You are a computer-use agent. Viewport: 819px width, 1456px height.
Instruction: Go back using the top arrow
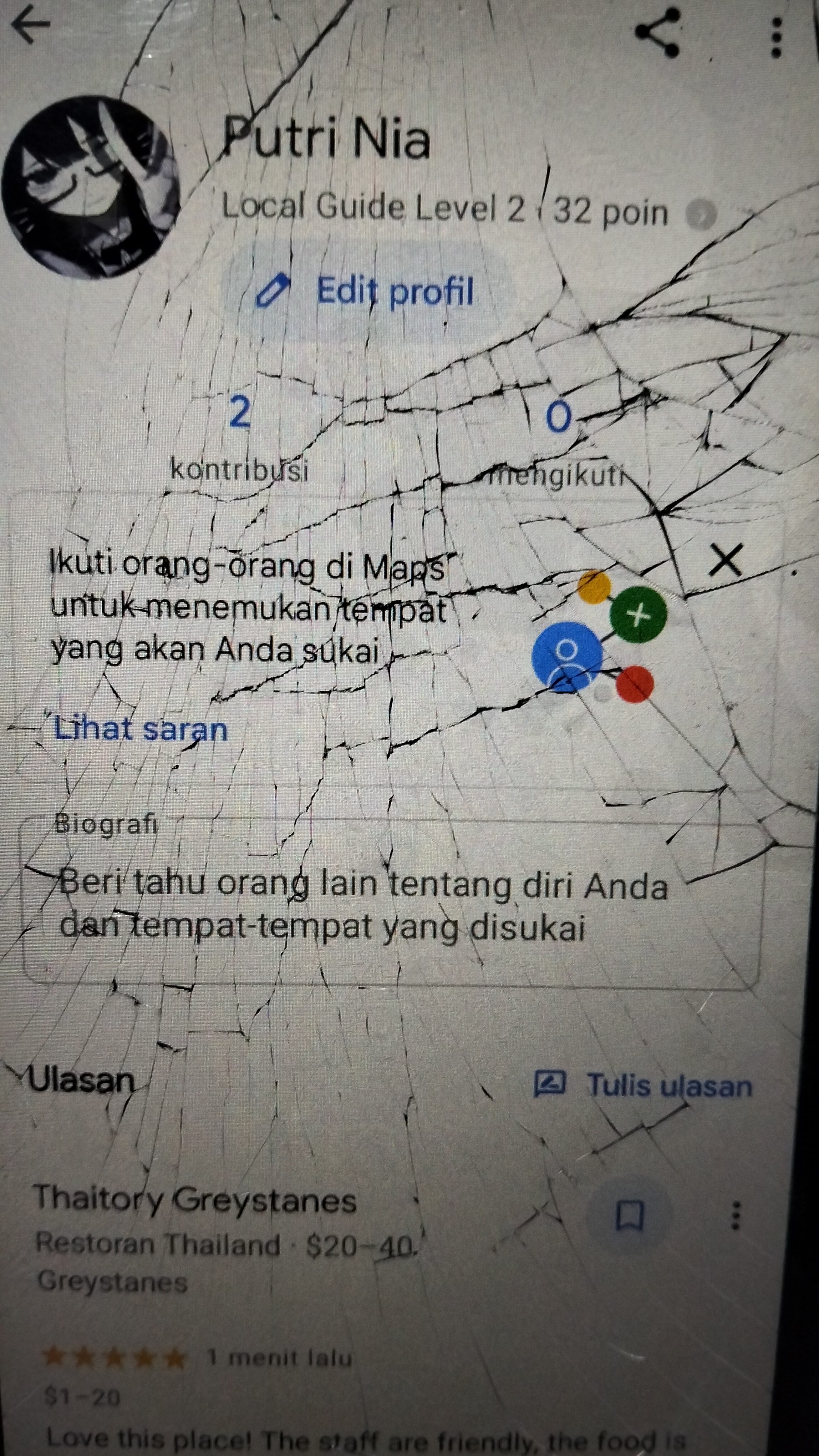click(x=31, y=25)
